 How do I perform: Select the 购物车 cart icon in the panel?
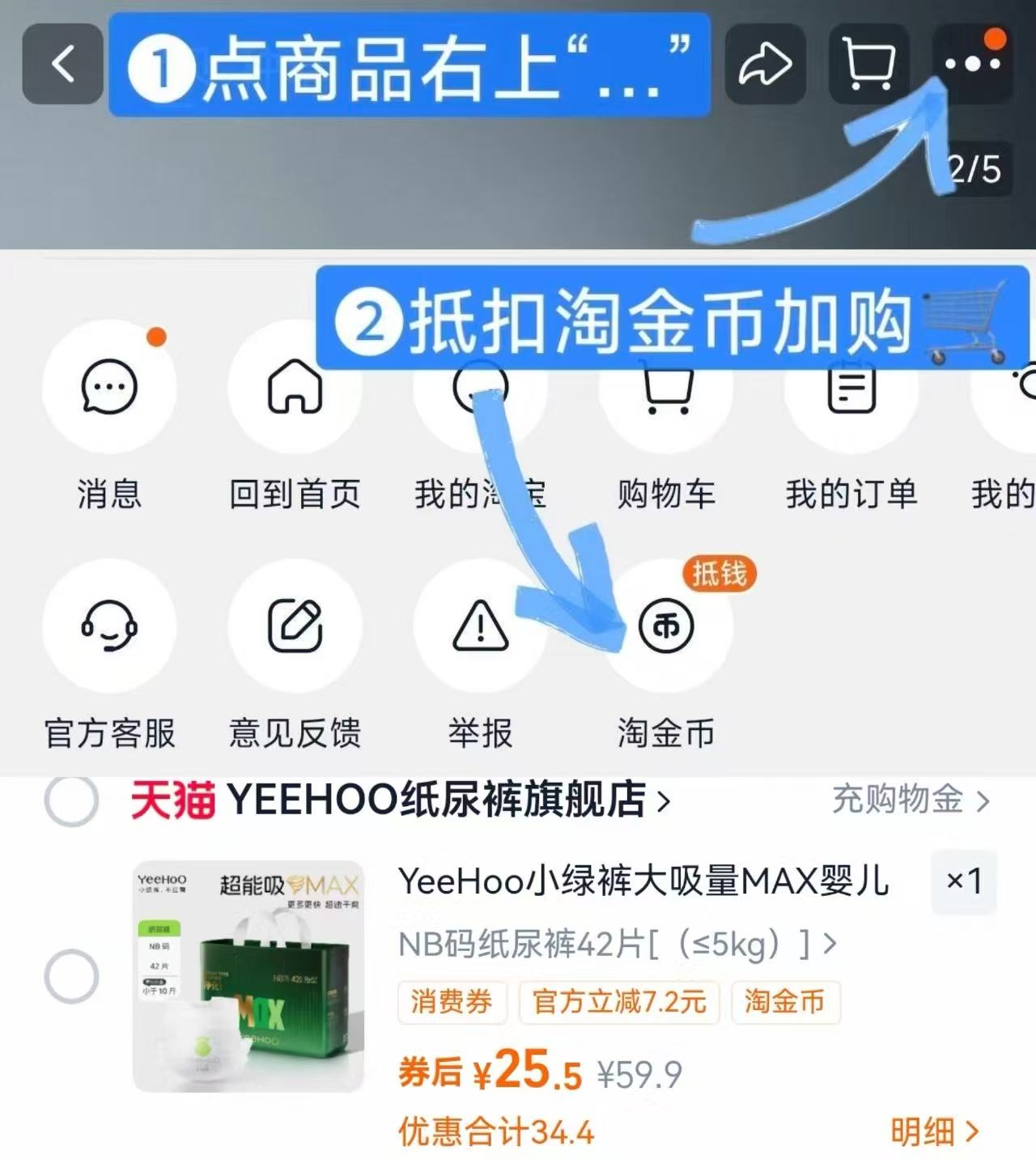[666, 387]
